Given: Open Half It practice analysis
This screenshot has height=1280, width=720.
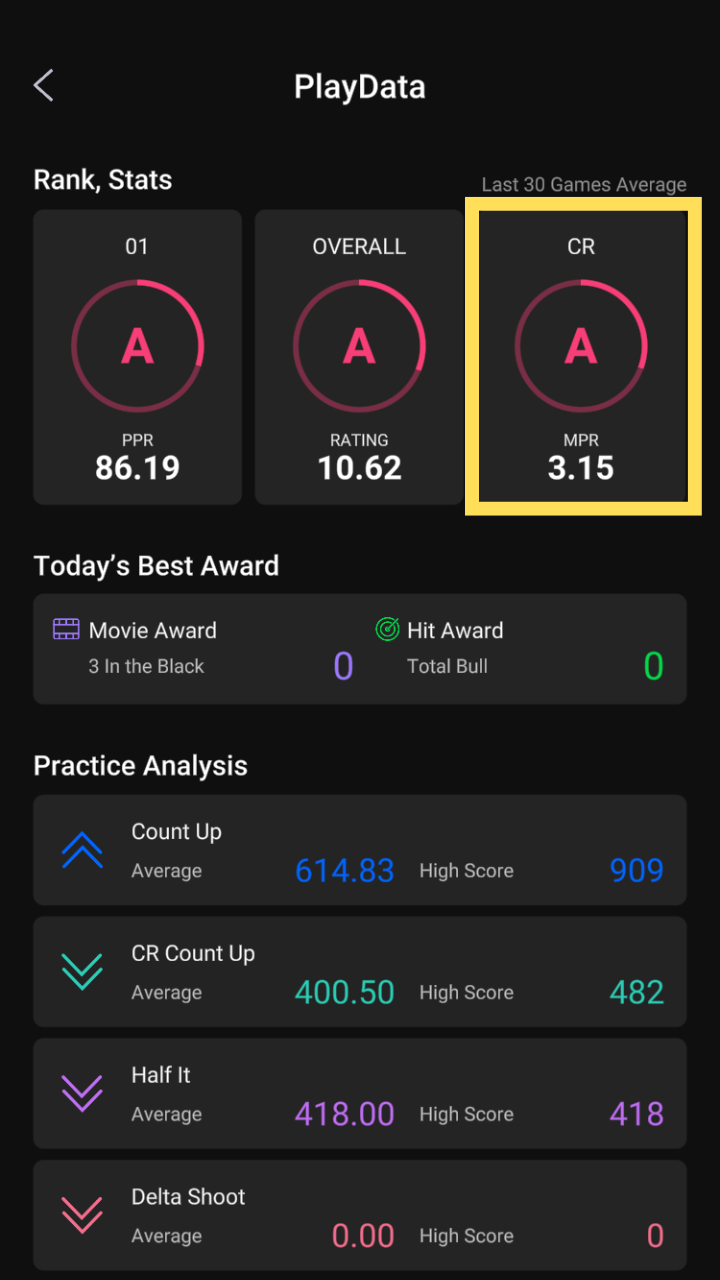Looking at the screenshot, I should [360, 1093].
